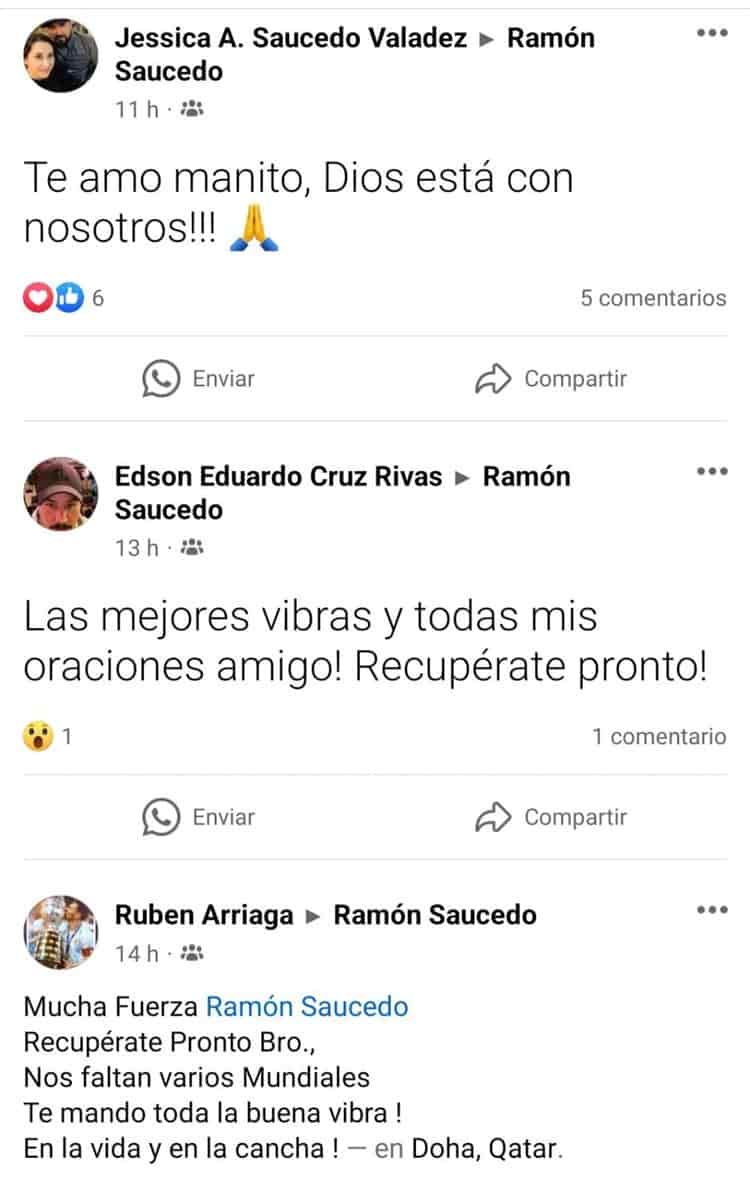
Task: Share Jessica A. Saucedo Valadez's post
Action: (551, 379)
